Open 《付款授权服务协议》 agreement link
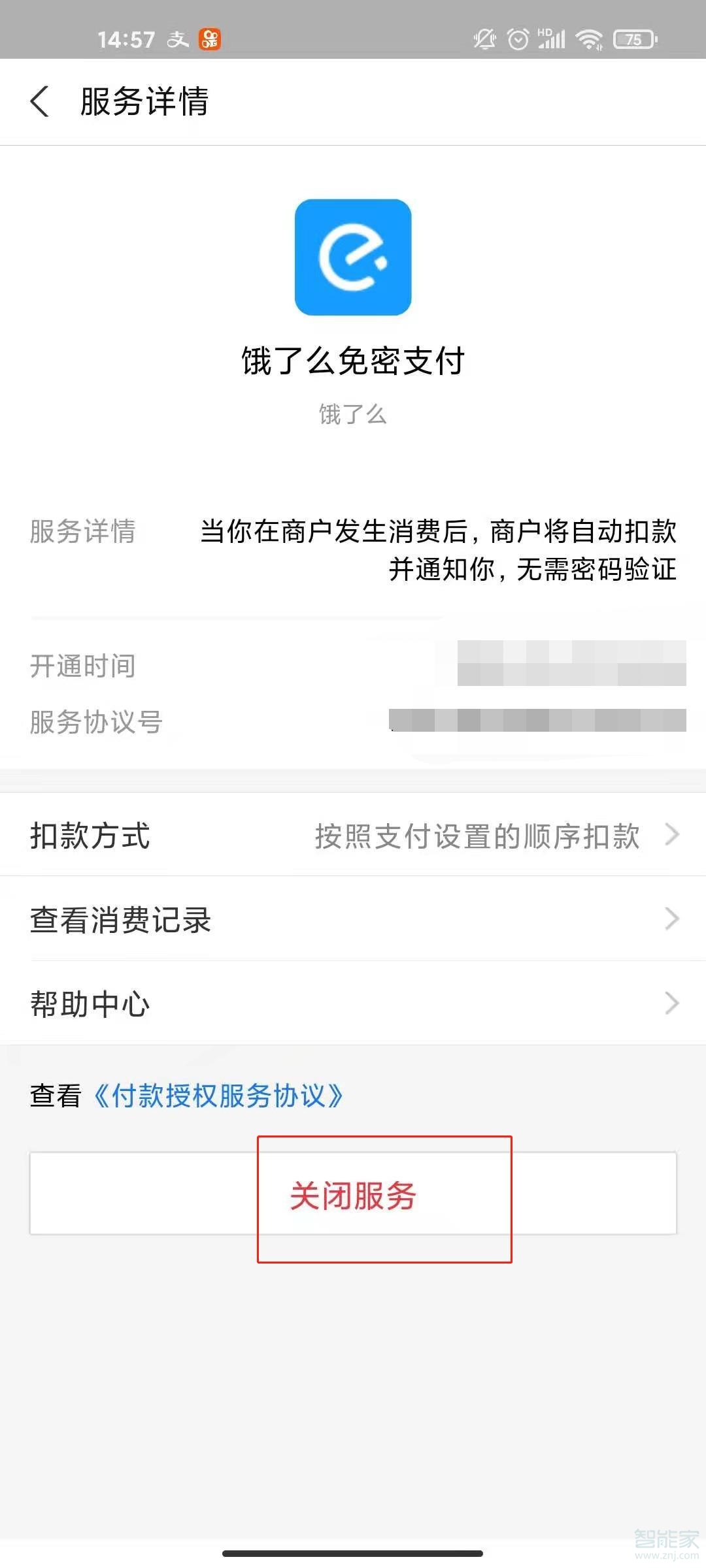 (220, 1097)
